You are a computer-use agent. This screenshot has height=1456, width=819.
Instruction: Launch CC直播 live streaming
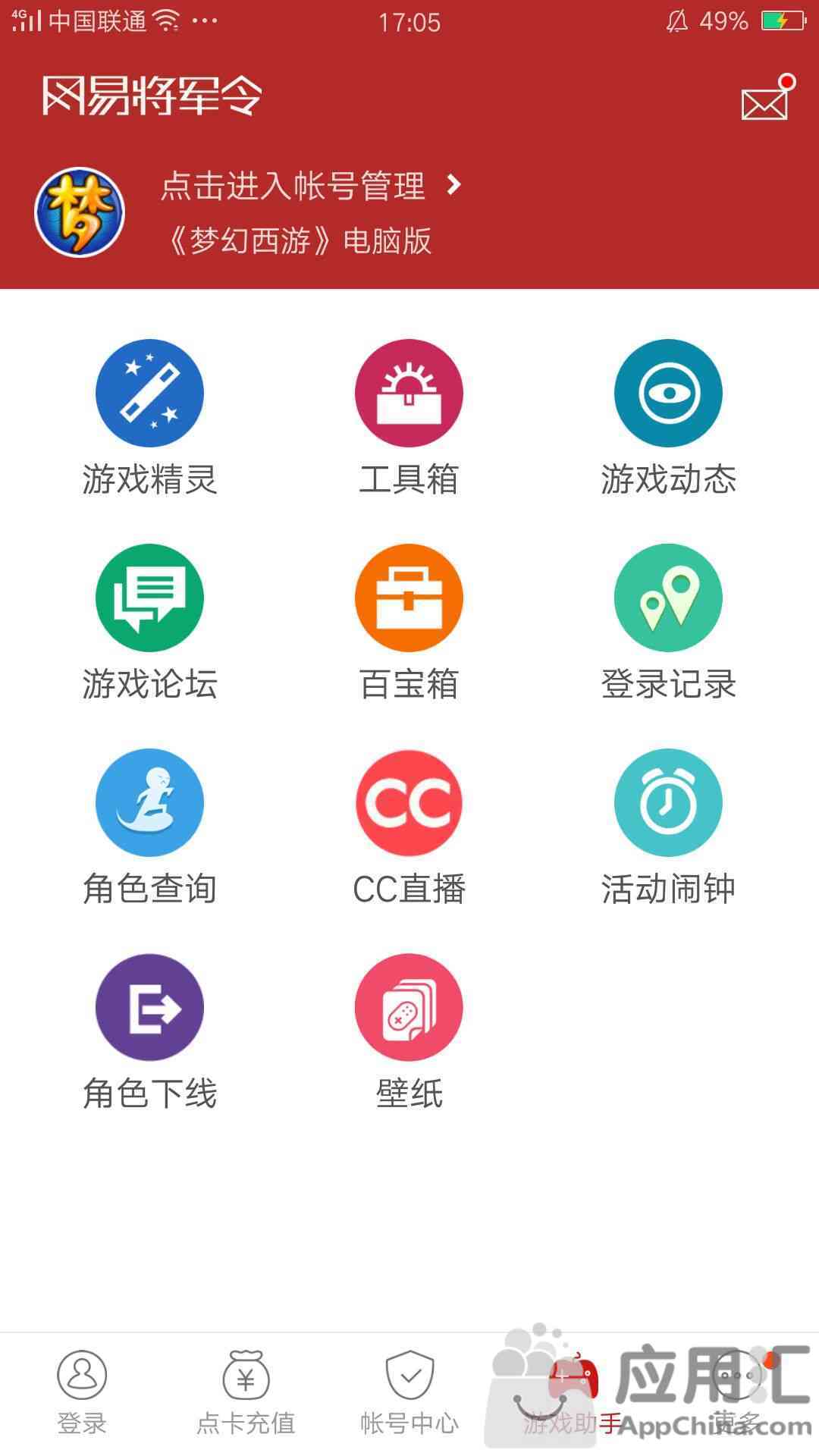[409, 827]
